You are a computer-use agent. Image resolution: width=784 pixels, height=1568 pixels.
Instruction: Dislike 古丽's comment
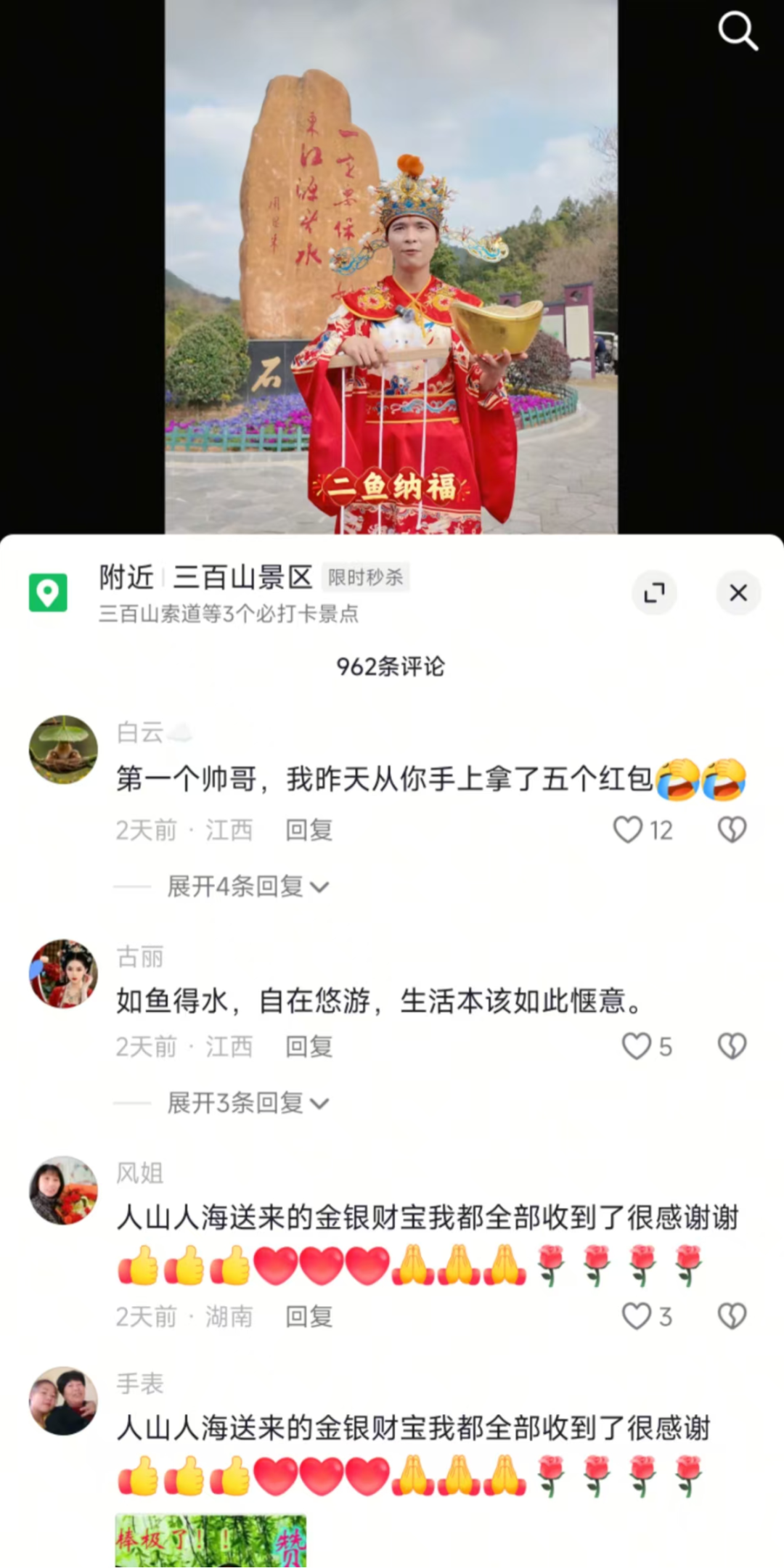(x=732, y=1046)
